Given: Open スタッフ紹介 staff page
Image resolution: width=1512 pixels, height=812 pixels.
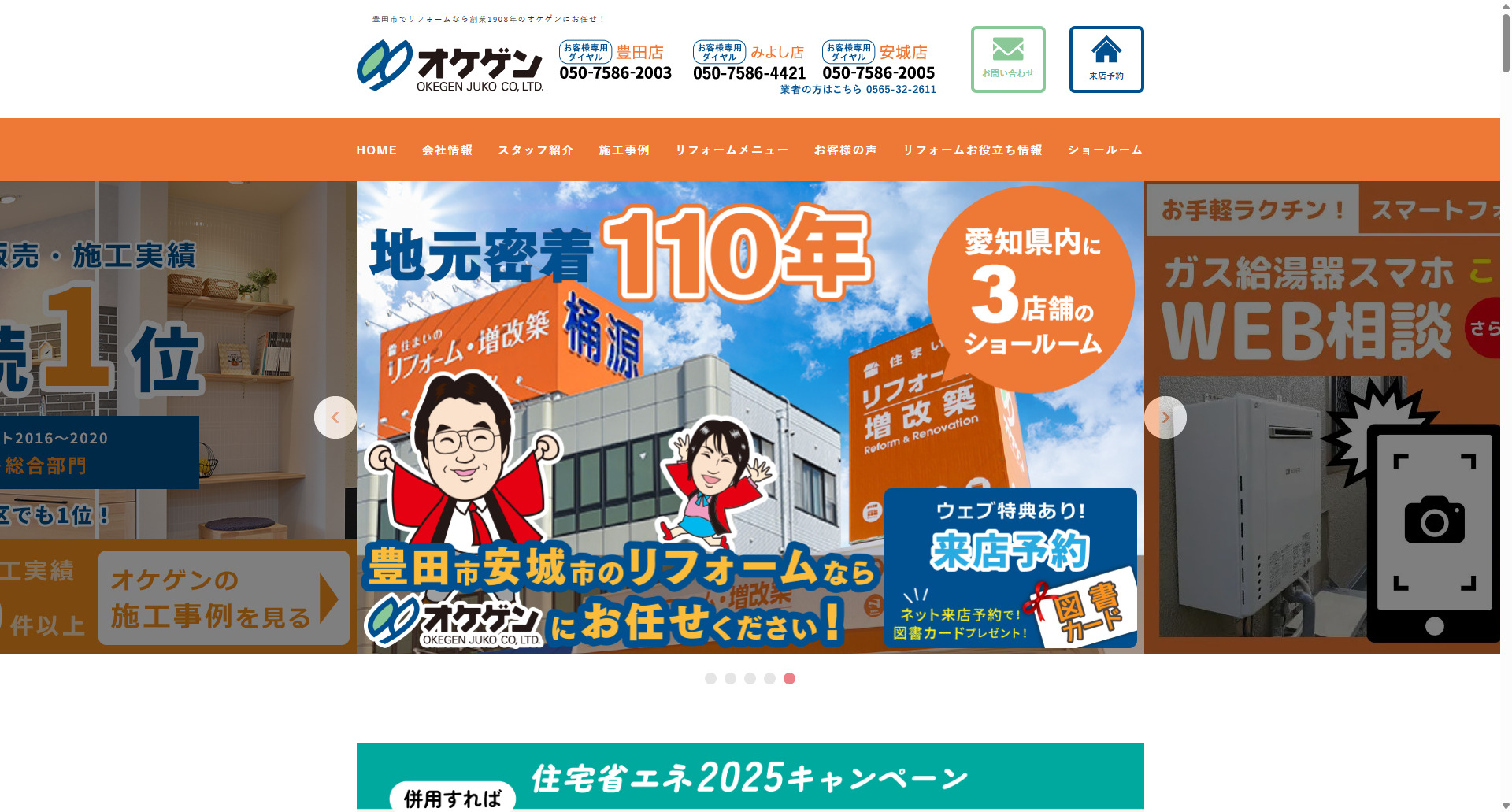Looking at the screenshot, I should [x=535, y=150].
